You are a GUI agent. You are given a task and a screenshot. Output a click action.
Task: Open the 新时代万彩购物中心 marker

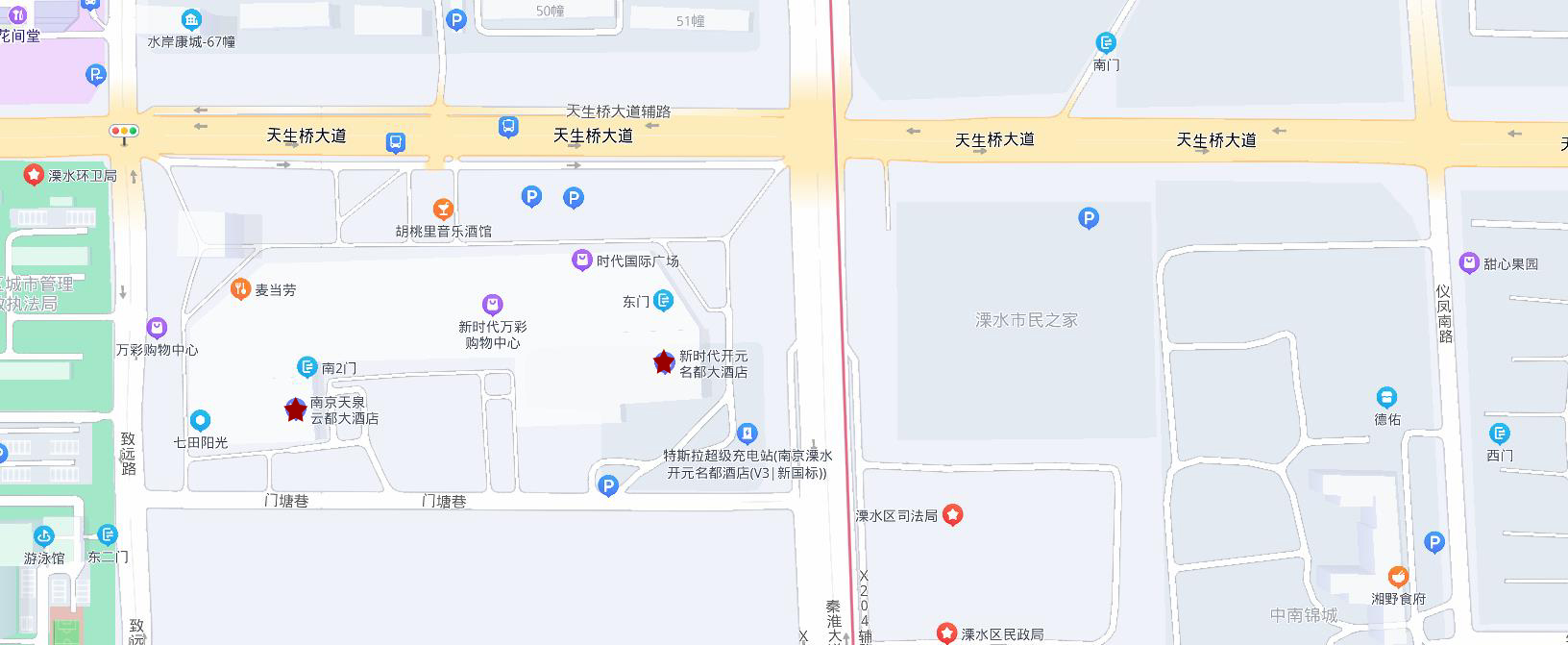click(x=492, y=306)
